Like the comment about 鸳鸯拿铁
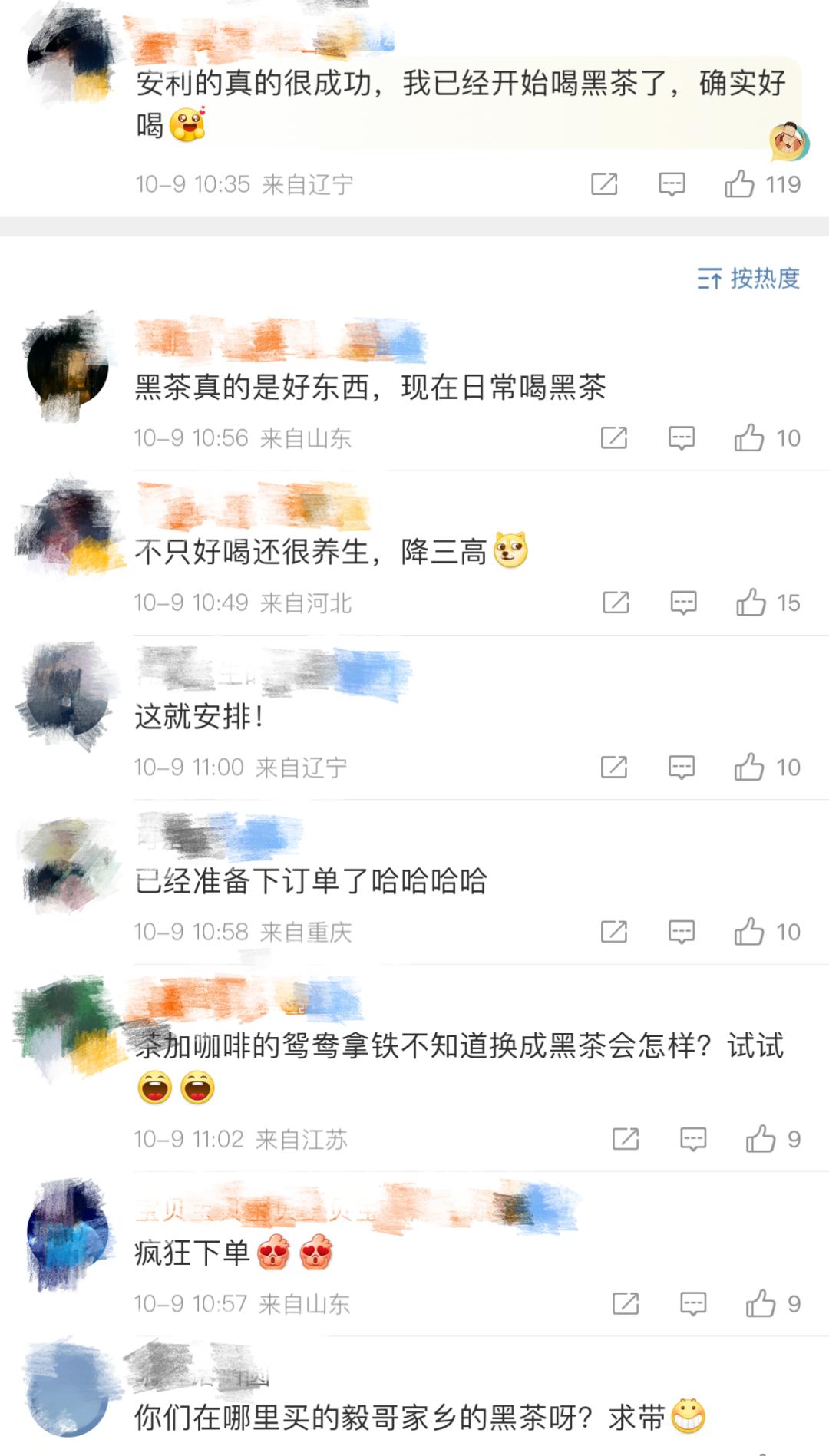The height and width of the screenshot is (1456, 829). click(x=761, y=1139)
